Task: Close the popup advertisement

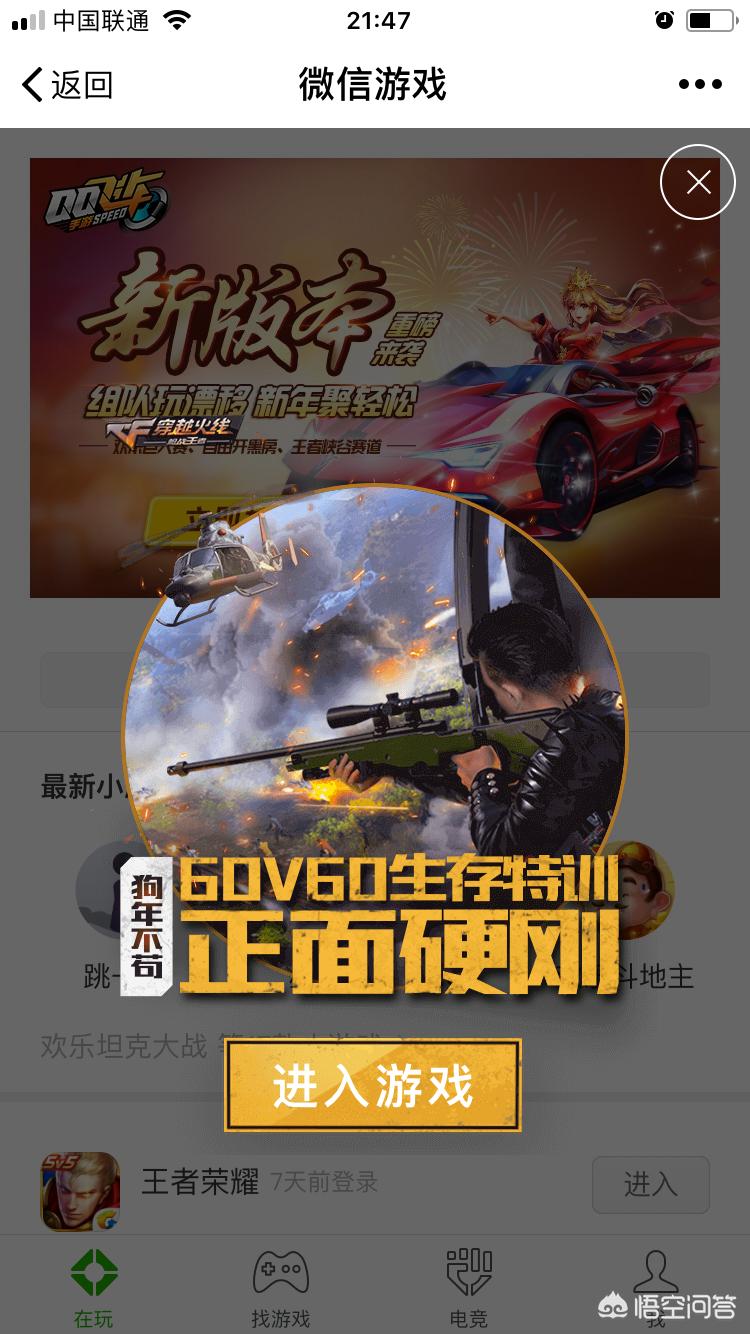Action: point(698,182)
